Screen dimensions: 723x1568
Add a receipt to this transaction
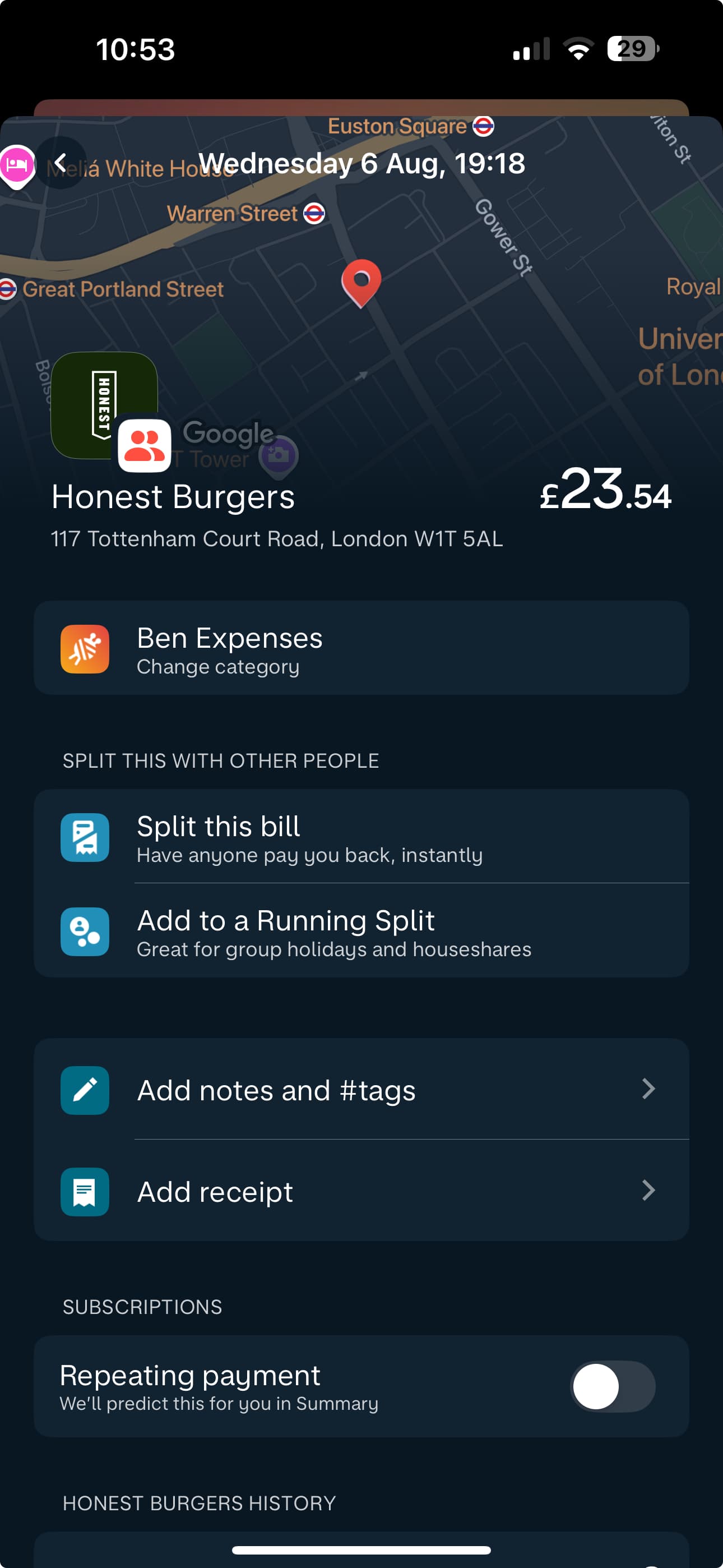click(360, 1191)
